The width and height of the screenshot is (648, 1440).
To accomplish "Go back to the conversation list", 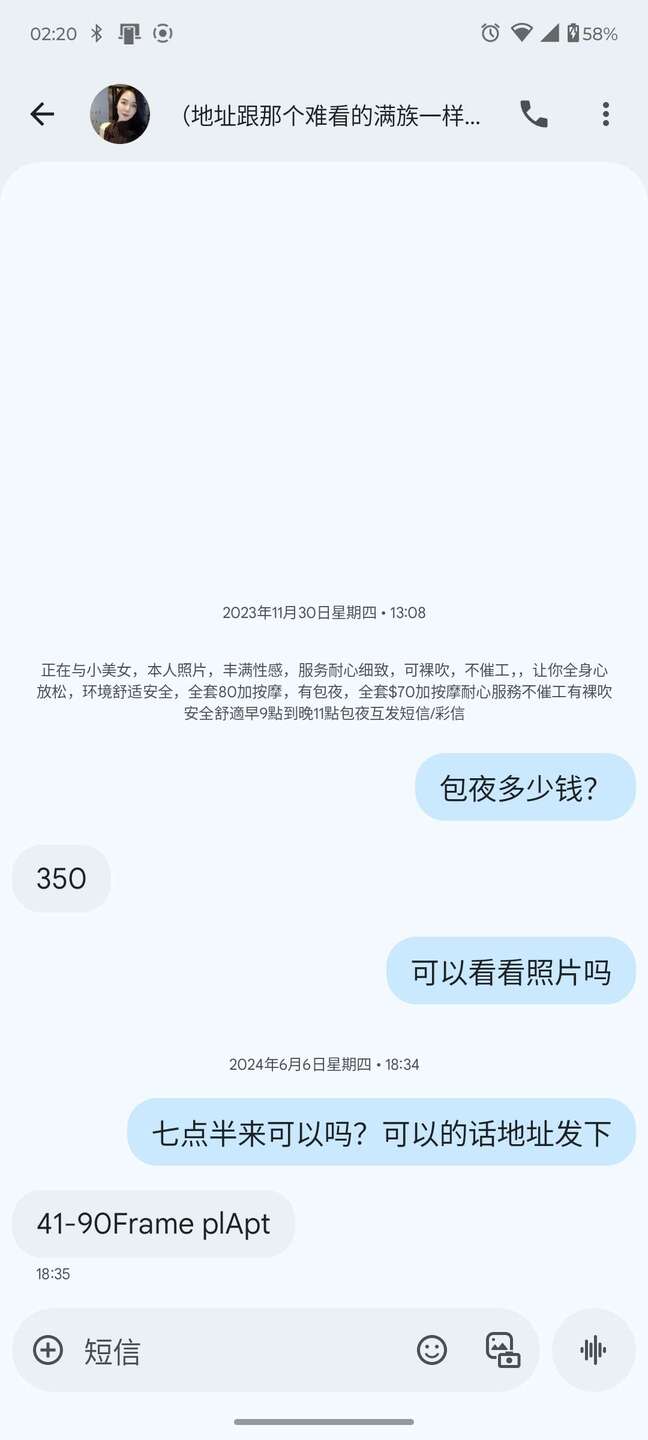I will 42,114.
